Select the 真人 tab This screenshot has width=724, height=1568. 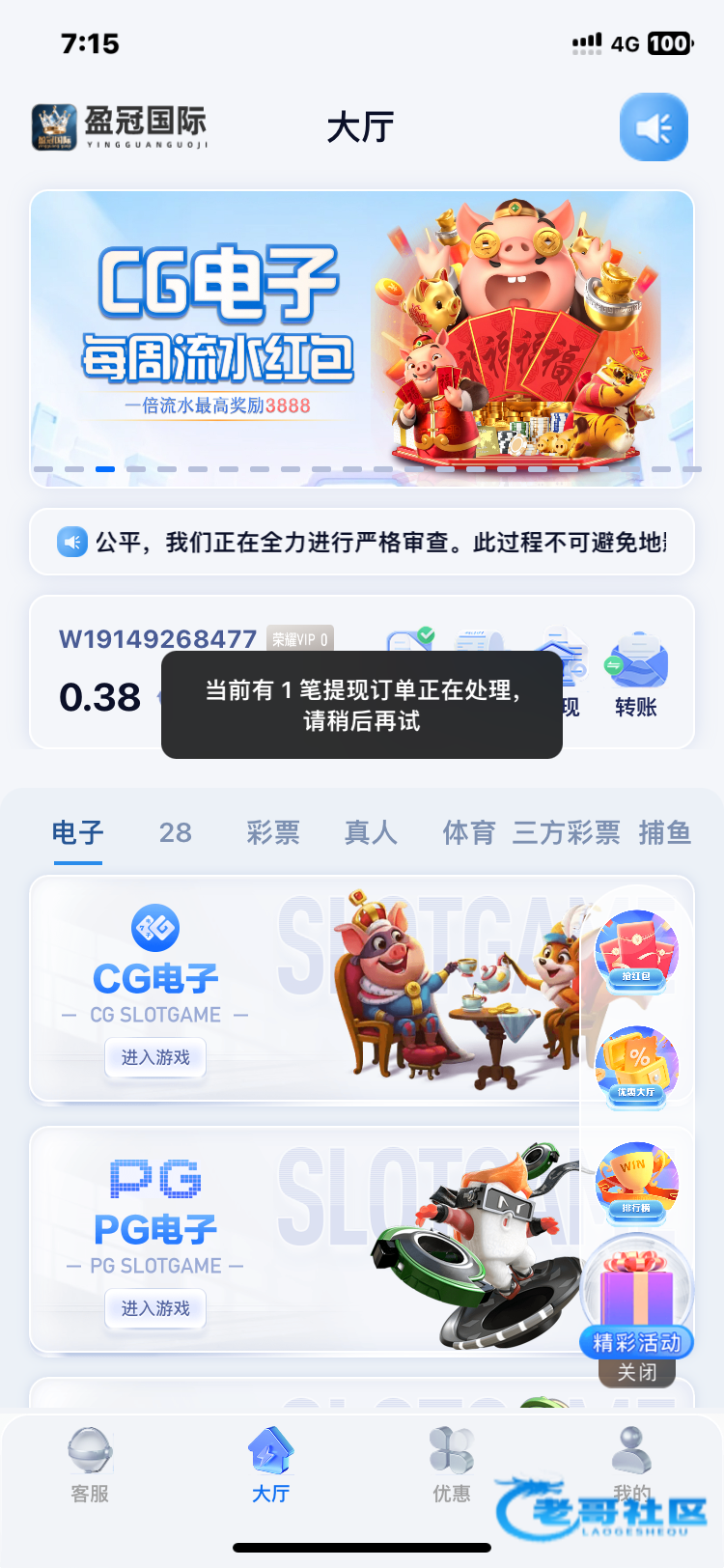tap(371, 832)
